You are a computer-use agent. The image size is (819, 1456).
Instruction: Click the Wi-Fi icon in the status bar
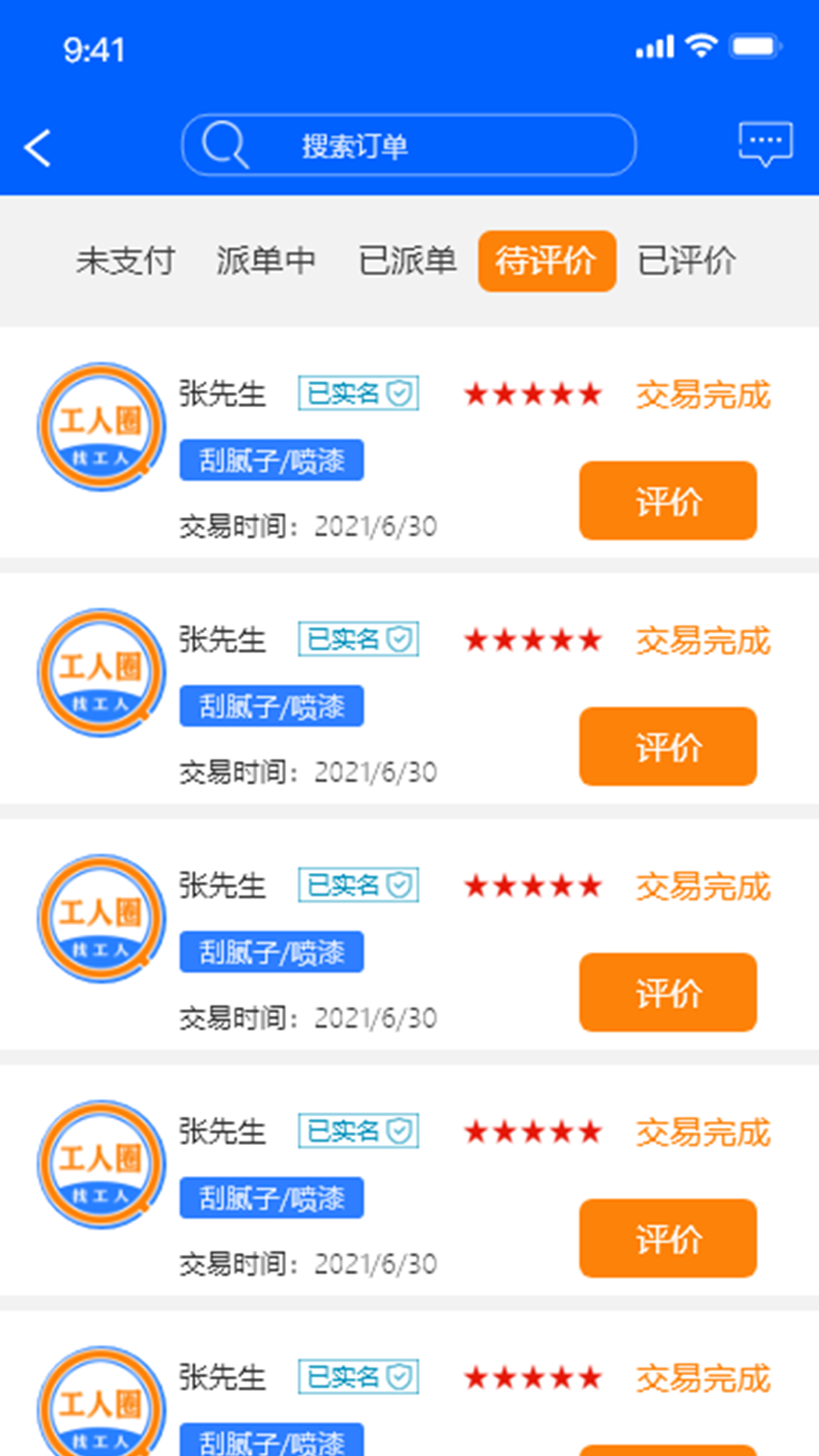coord(701,45)
